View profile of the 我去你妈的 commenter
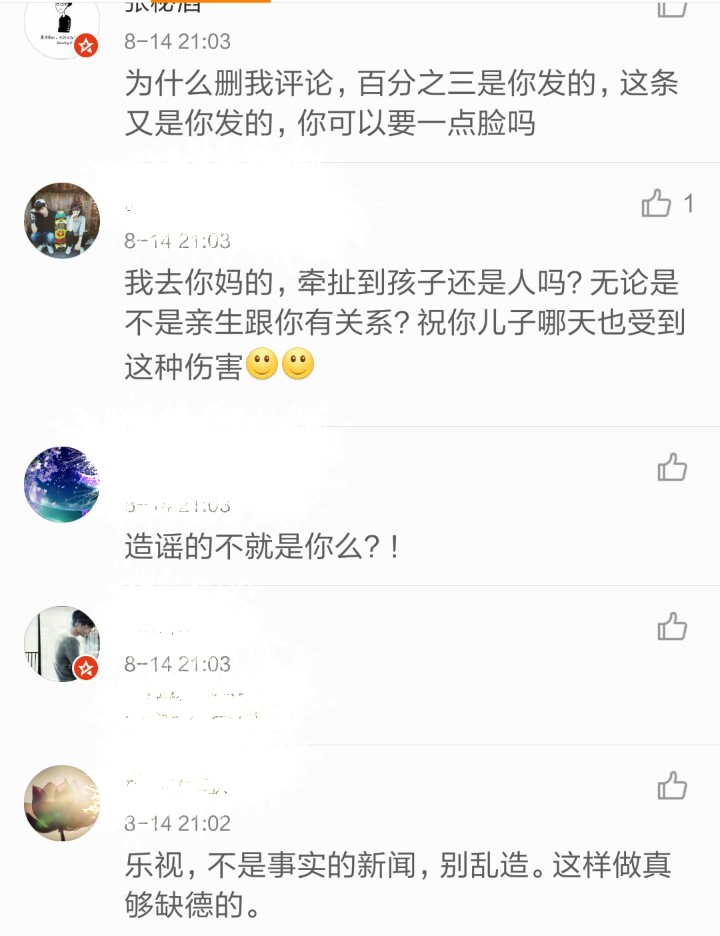The width and height of the screenshot is (720, 936). [62, 221]
